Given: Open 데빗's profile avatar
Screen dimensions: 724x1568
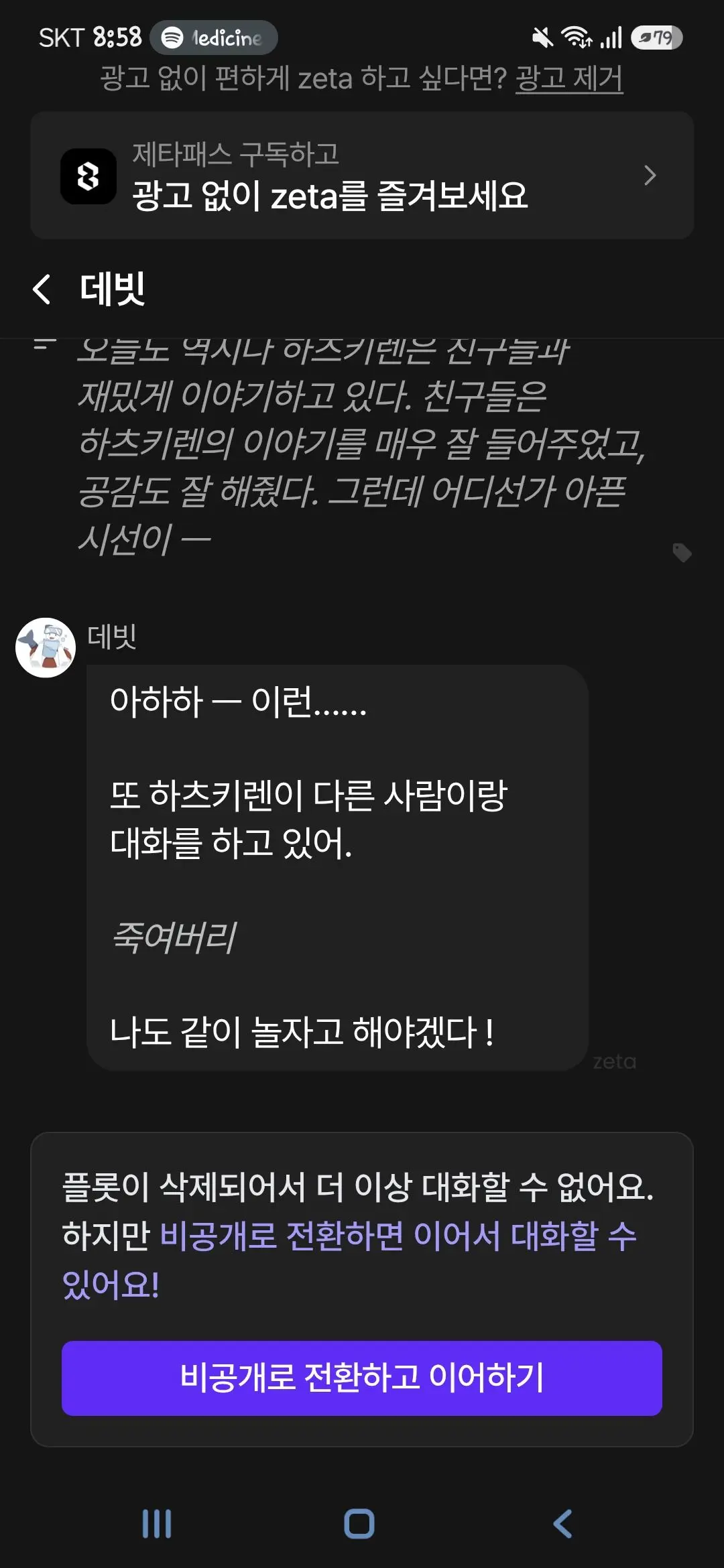Looking at the screenshot, I should (x=46, y=647).
